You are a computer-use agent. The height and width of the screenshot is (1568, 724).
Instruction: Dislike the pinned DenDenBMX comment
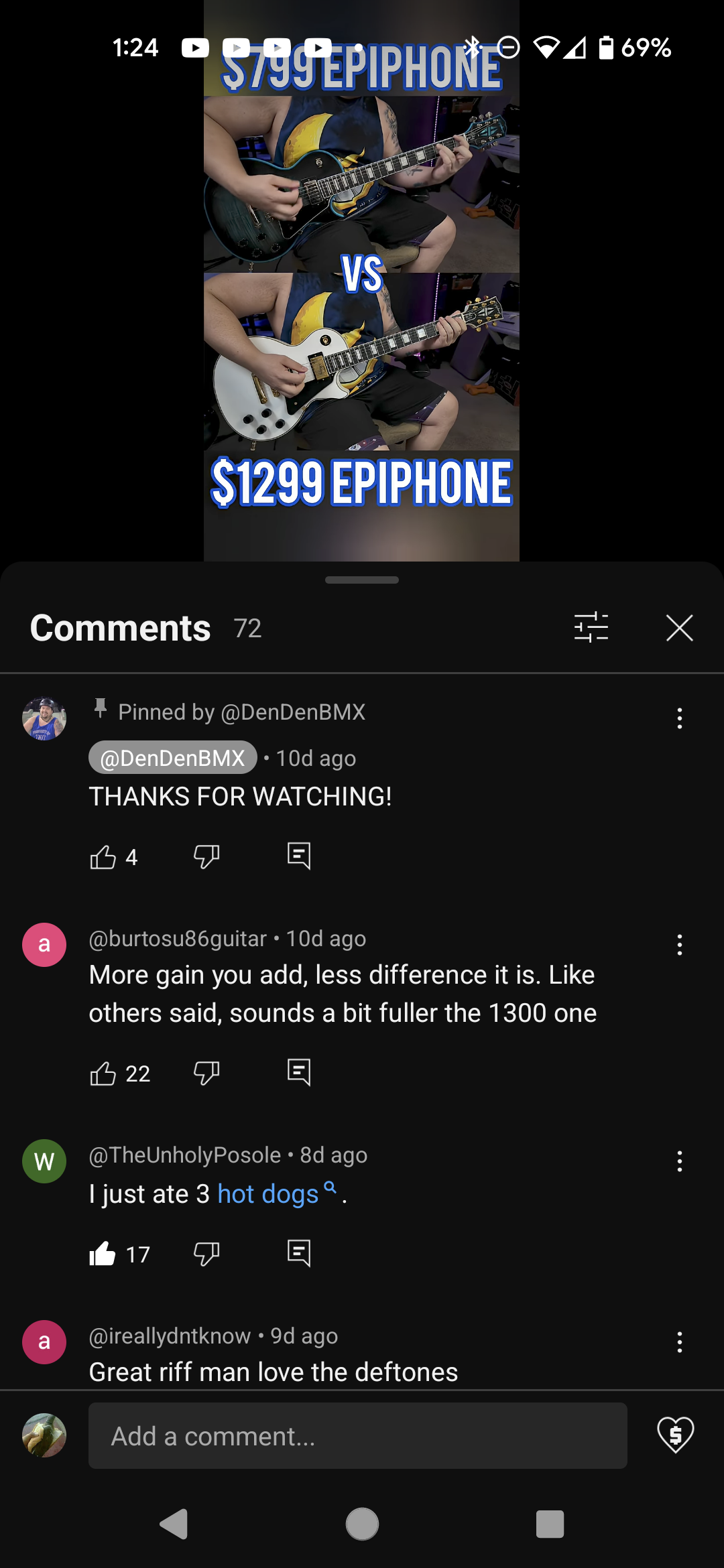206,857
